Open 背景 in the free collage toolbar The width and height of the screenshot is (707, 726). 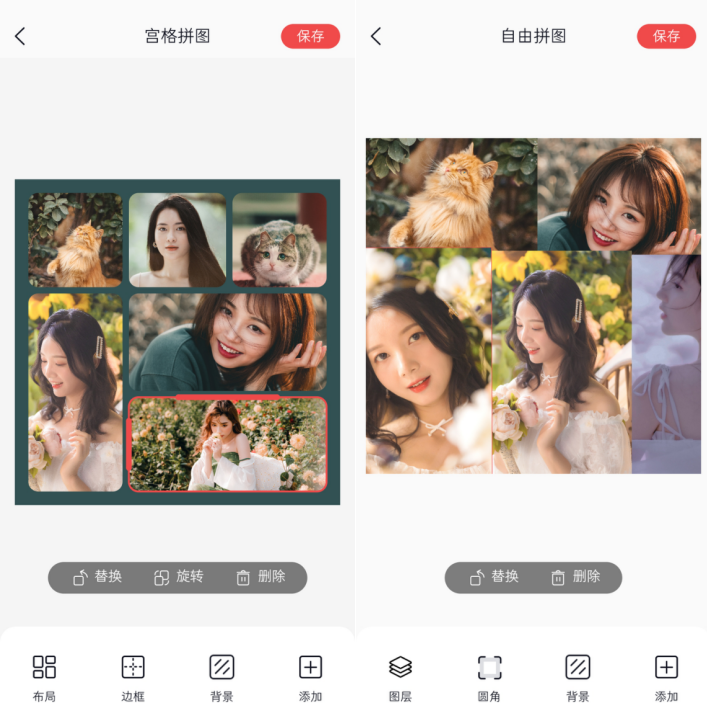(x=578, y=677)
